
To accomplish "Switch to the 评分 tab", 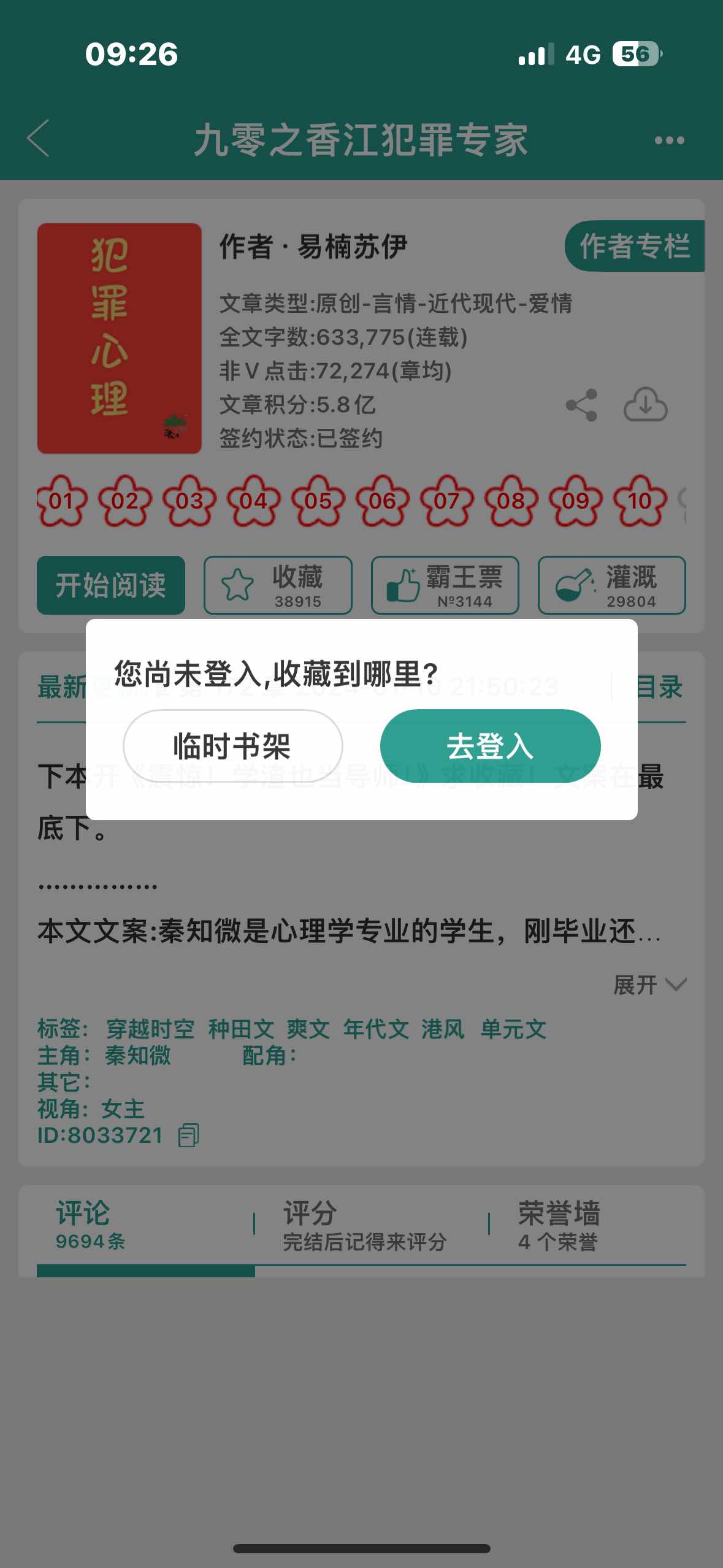I will point(364,1225).
